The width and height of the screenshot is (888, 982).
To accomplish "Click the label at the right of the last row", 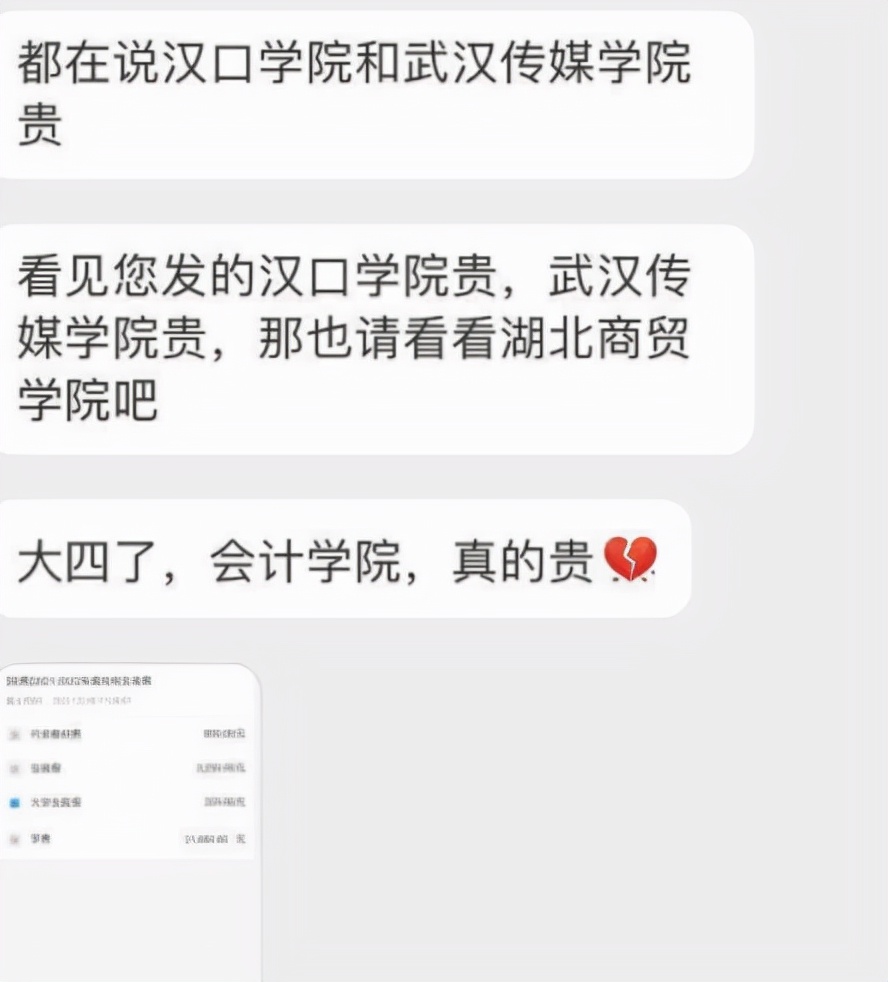I will click(225, 838).
